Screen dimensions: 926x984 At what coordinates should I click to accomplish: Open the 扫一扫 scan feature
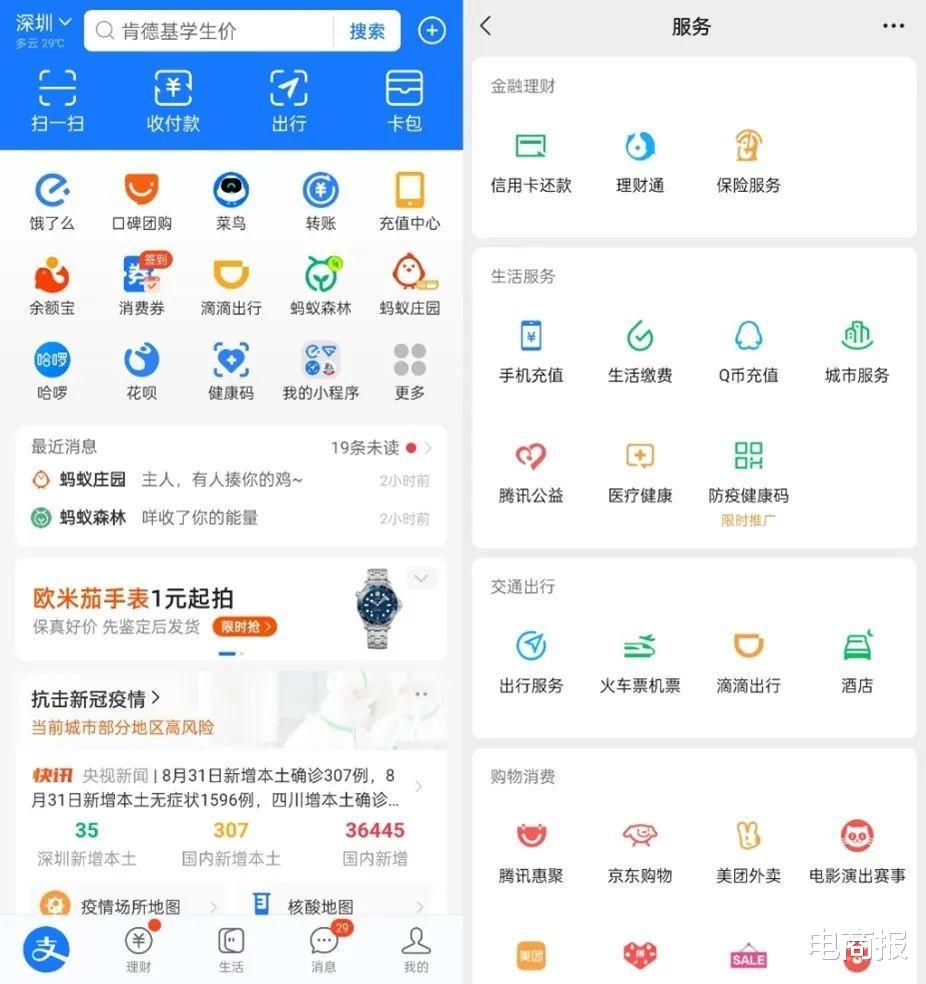57,100
